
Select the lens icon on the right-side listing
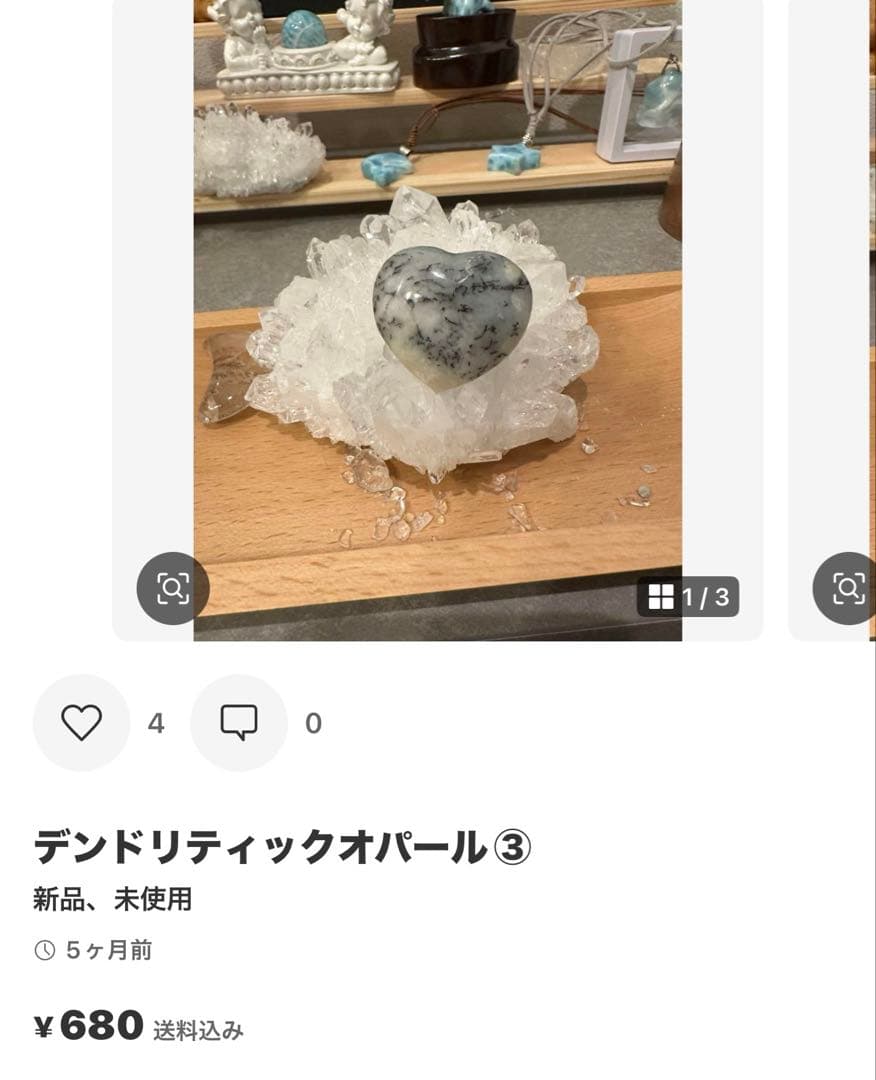(849, 590)
